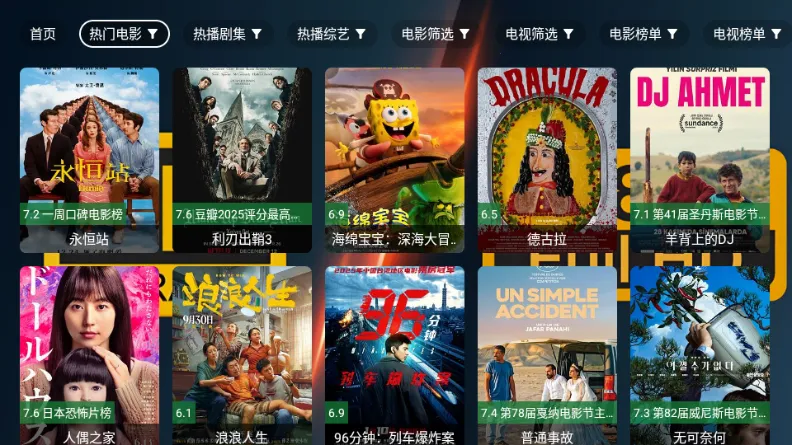Switch to 热播综艺 tab
Screen dimensions: 792x445
tap(332, 34)
